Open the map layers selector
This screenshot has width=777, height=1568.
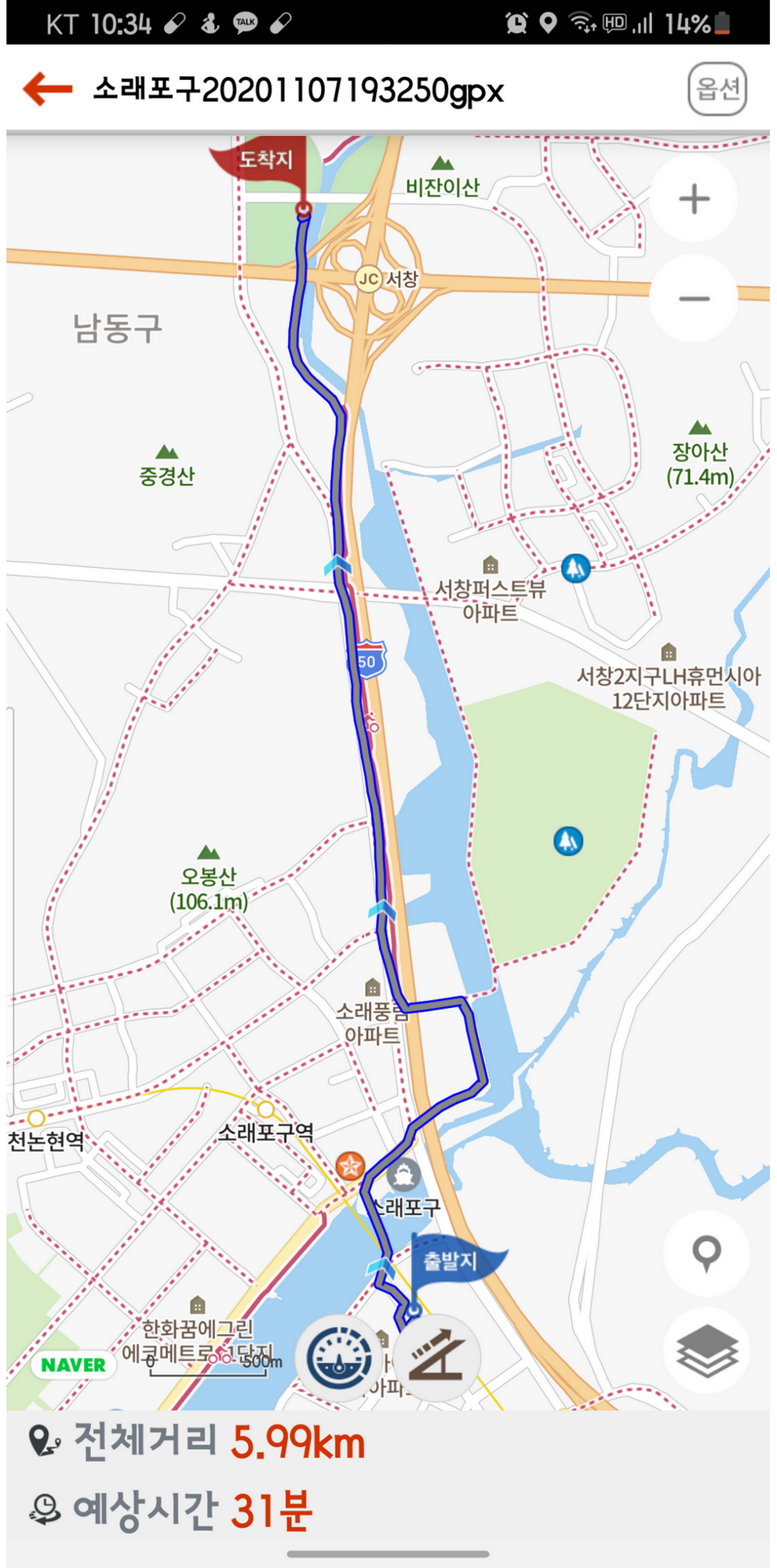coord(706,1351)
